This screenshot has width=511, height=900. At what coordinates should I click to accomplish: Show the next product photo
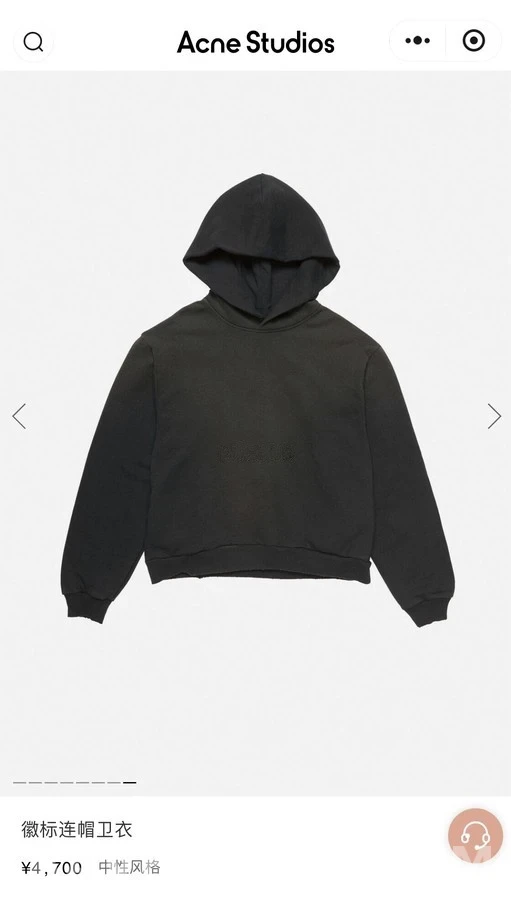point(494,416)
